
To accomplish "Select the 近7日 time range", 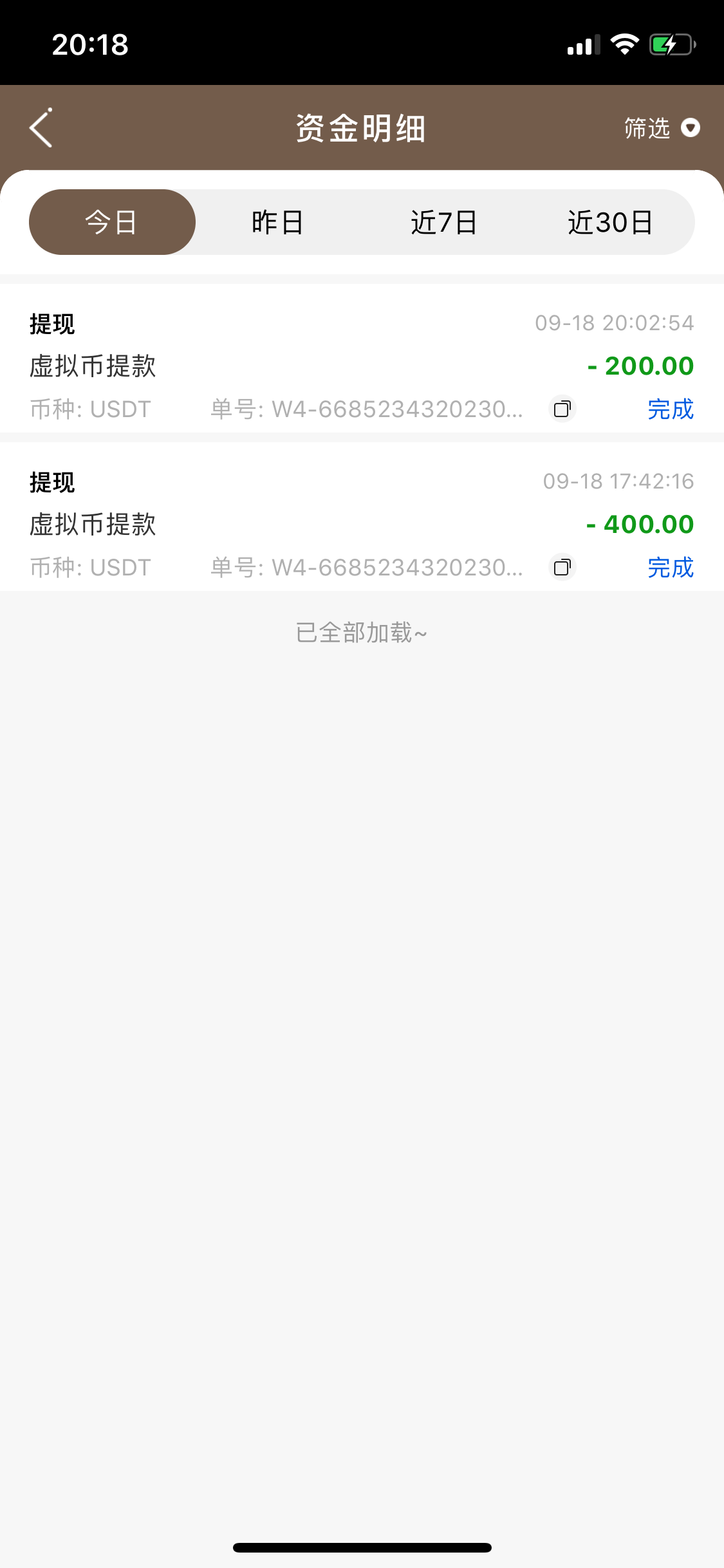I will click(443, 221).
